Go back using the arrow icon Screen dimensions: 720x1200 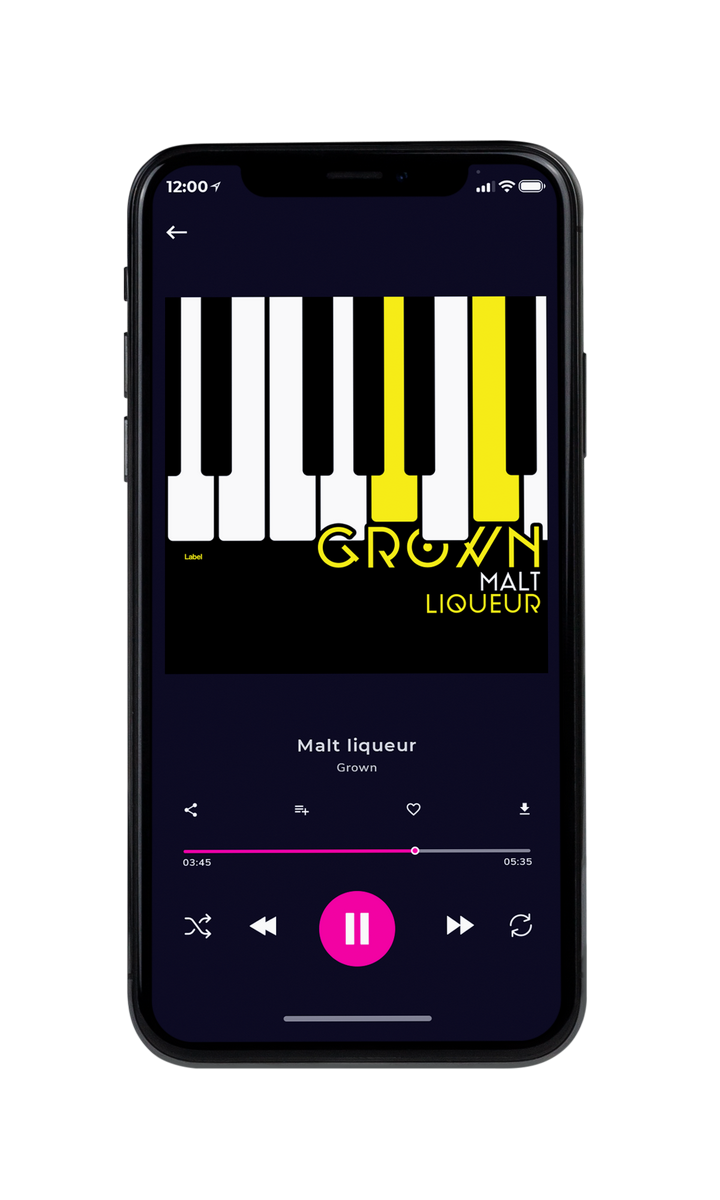click(177, 232)
